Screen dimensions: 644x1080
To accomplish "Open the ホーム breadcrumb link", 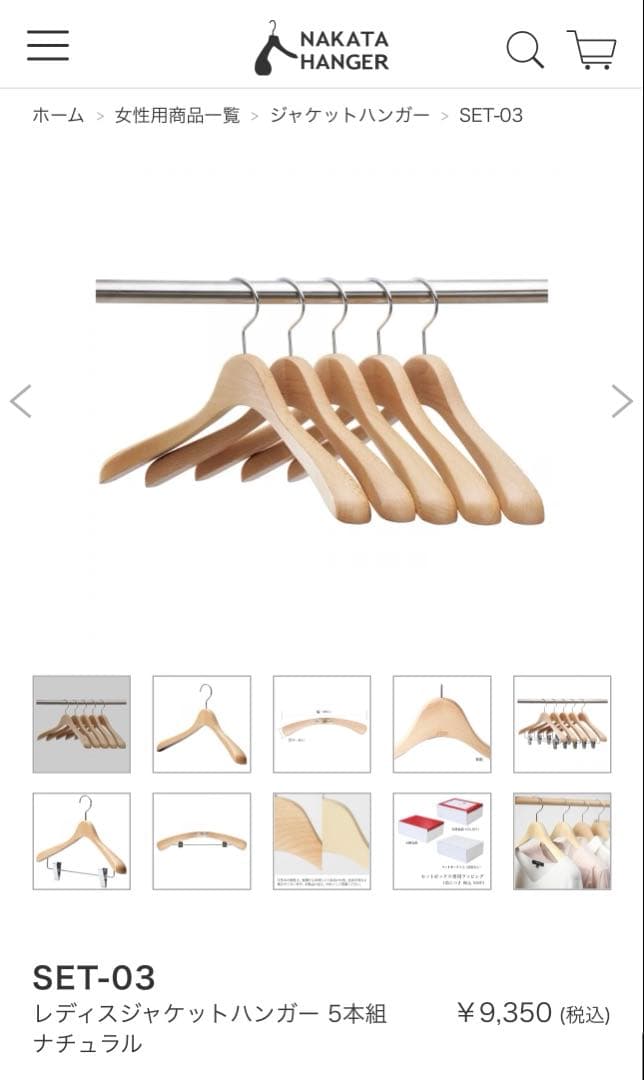I will [58, 115].
